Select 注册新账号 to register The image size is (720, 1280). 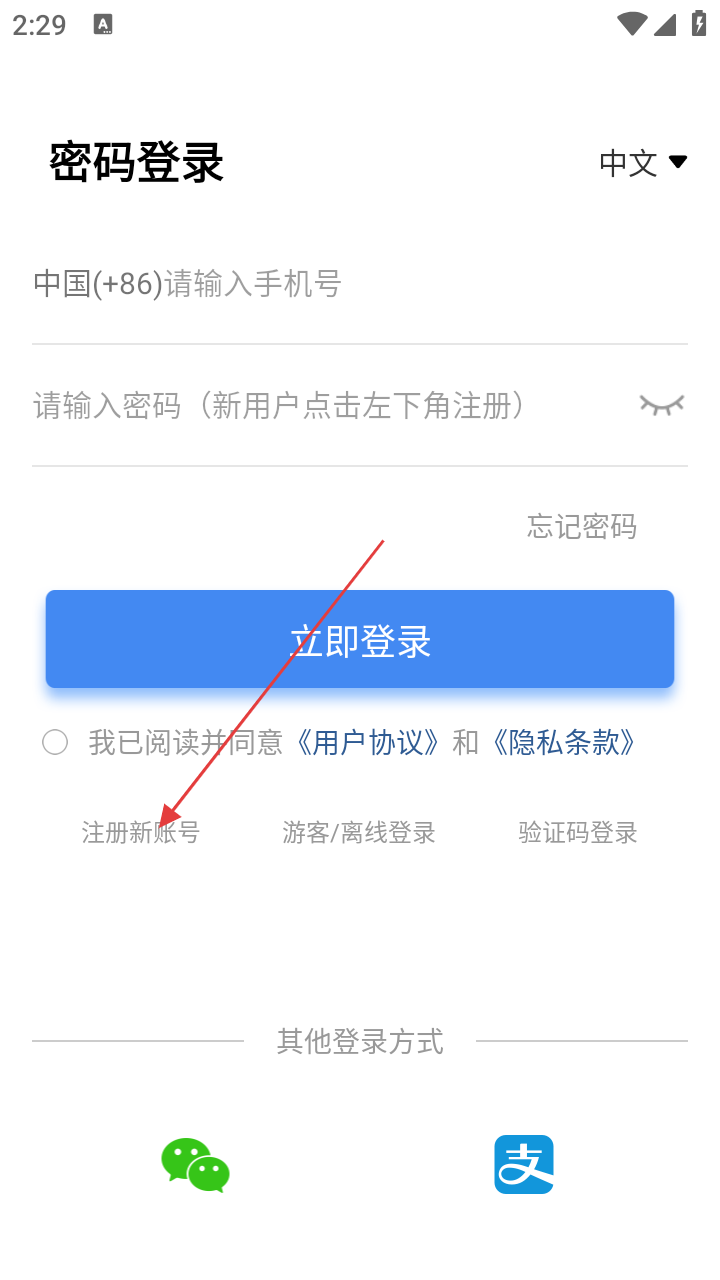(x=141, y=832)
